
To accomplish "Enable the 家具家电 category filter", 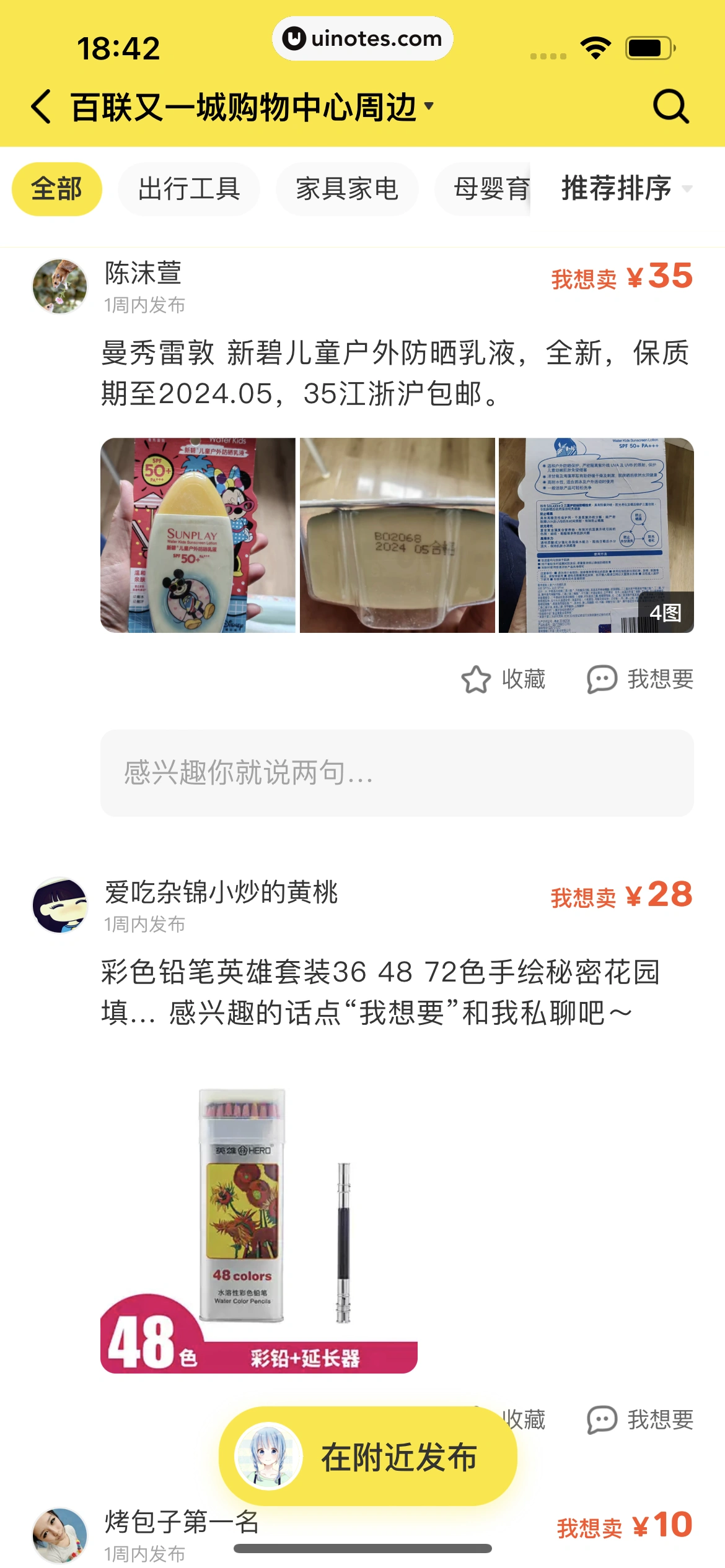I will pos(346,189).
